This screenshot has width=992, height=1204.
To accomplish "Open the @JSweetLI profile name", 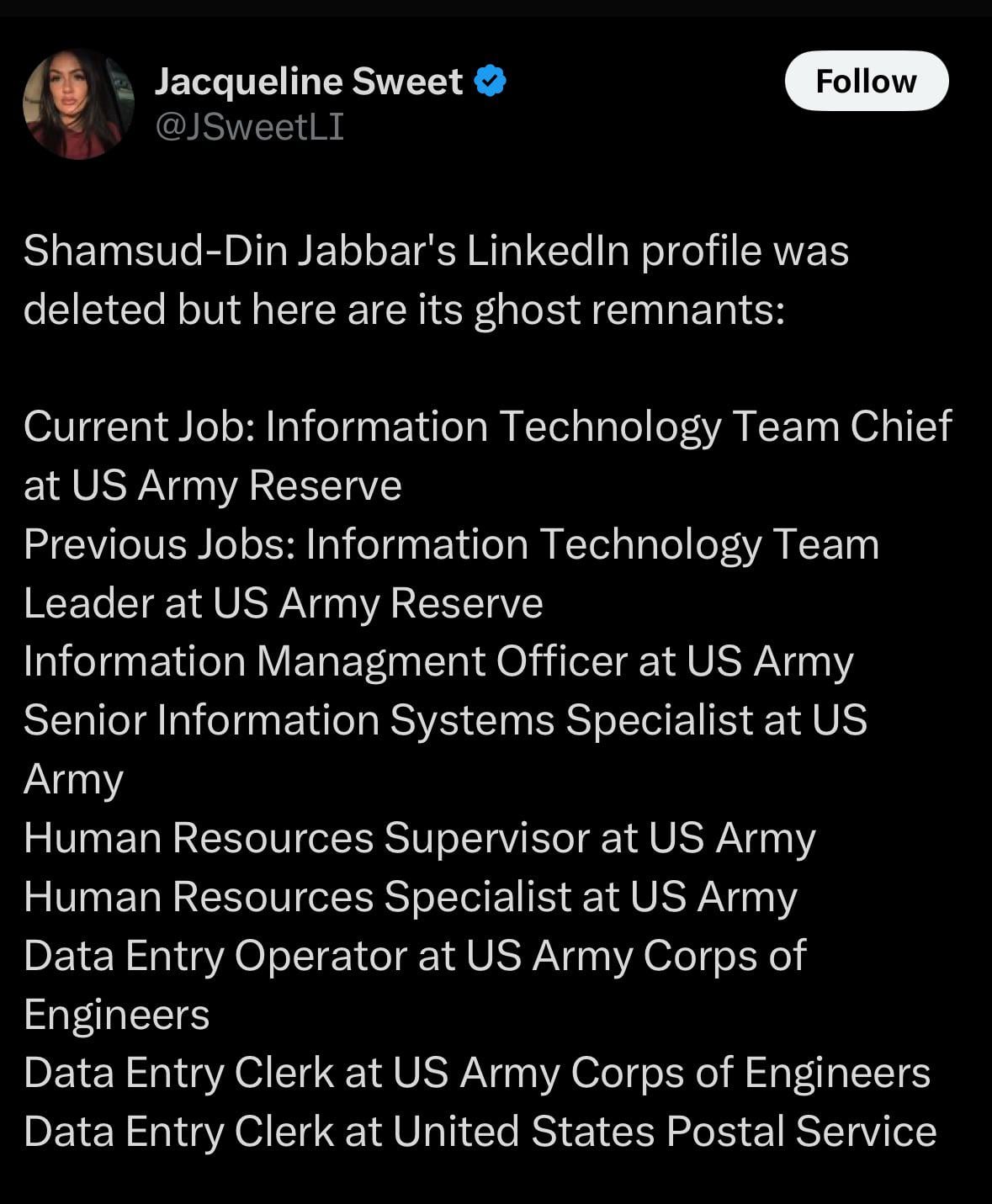I will (250, 127).
